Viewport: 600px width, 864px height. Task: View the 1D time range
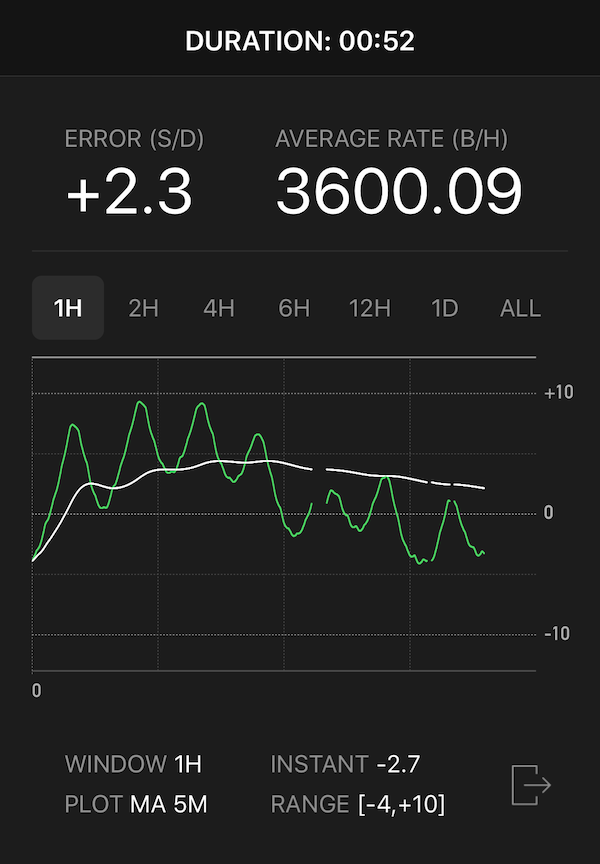pyautogui.click(x=445, y=308)
